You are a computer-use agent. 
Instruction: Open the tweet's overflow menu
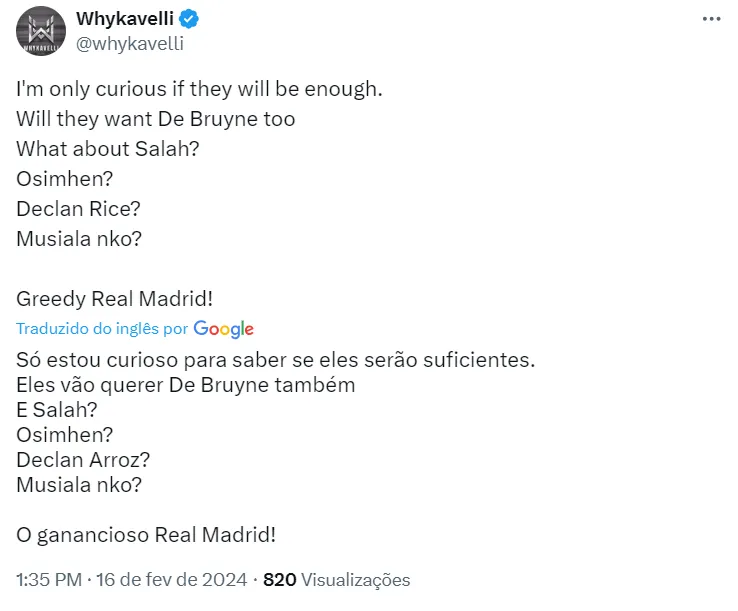(x=711, y=19)
